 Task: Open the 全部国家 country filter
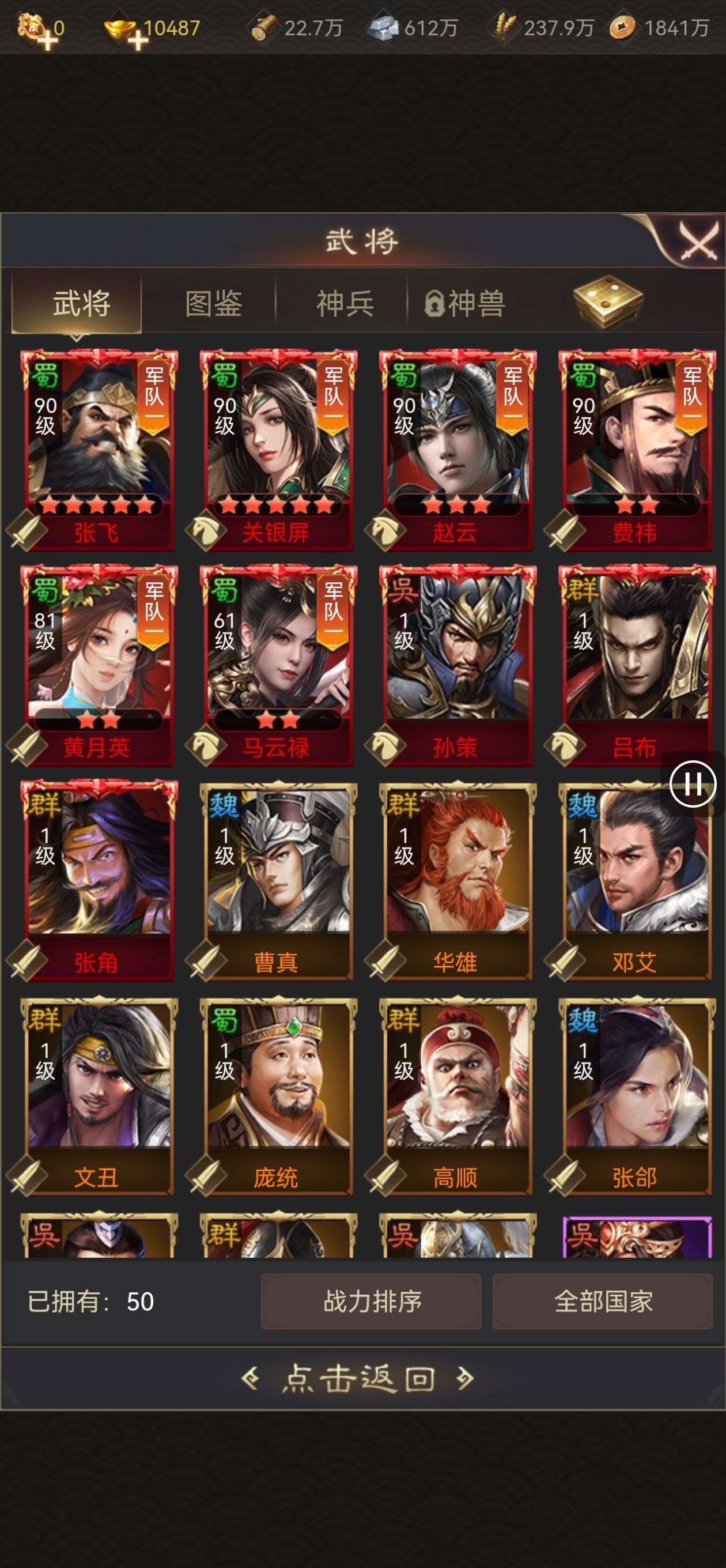click(x=603, y=1302)
